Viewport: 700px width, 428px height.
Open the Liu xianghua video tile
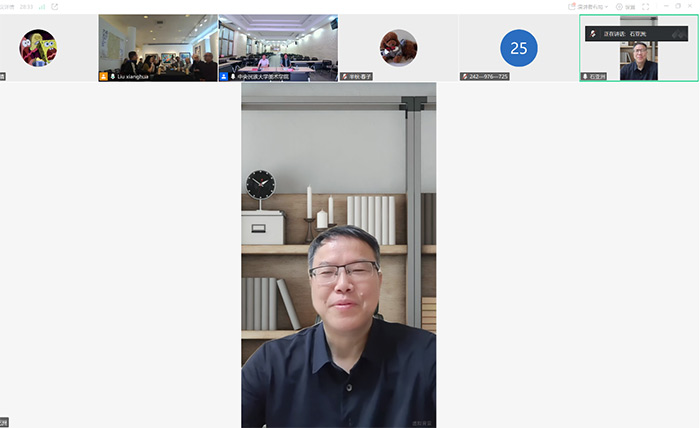(x=158, y=47)
